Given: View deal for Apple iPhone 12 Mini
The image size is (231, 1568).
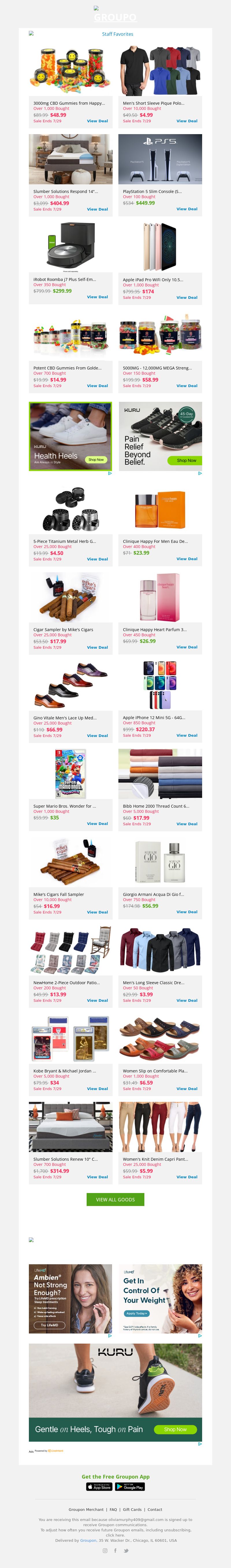Looking at the screenshot, I should click(187, 735).
